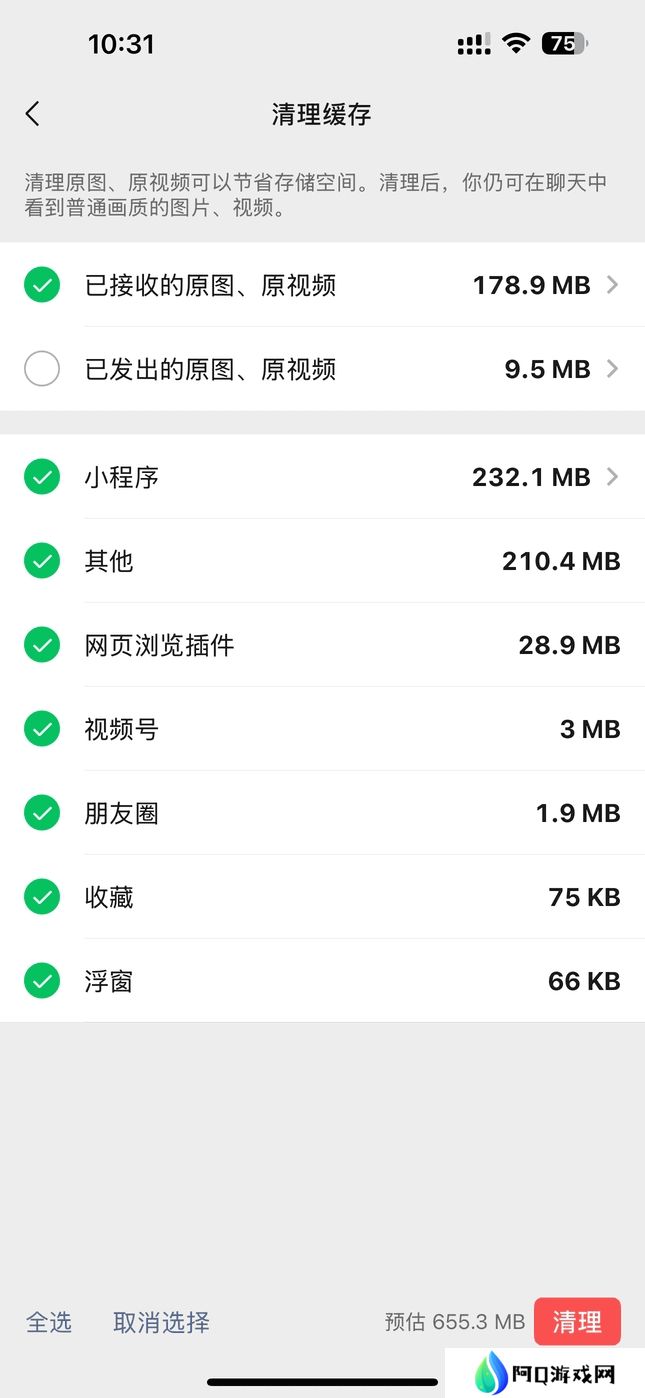The image size is (645, 1398).
Task: Uncheck the 朋友圈 cache item
Action: point(42,813)
